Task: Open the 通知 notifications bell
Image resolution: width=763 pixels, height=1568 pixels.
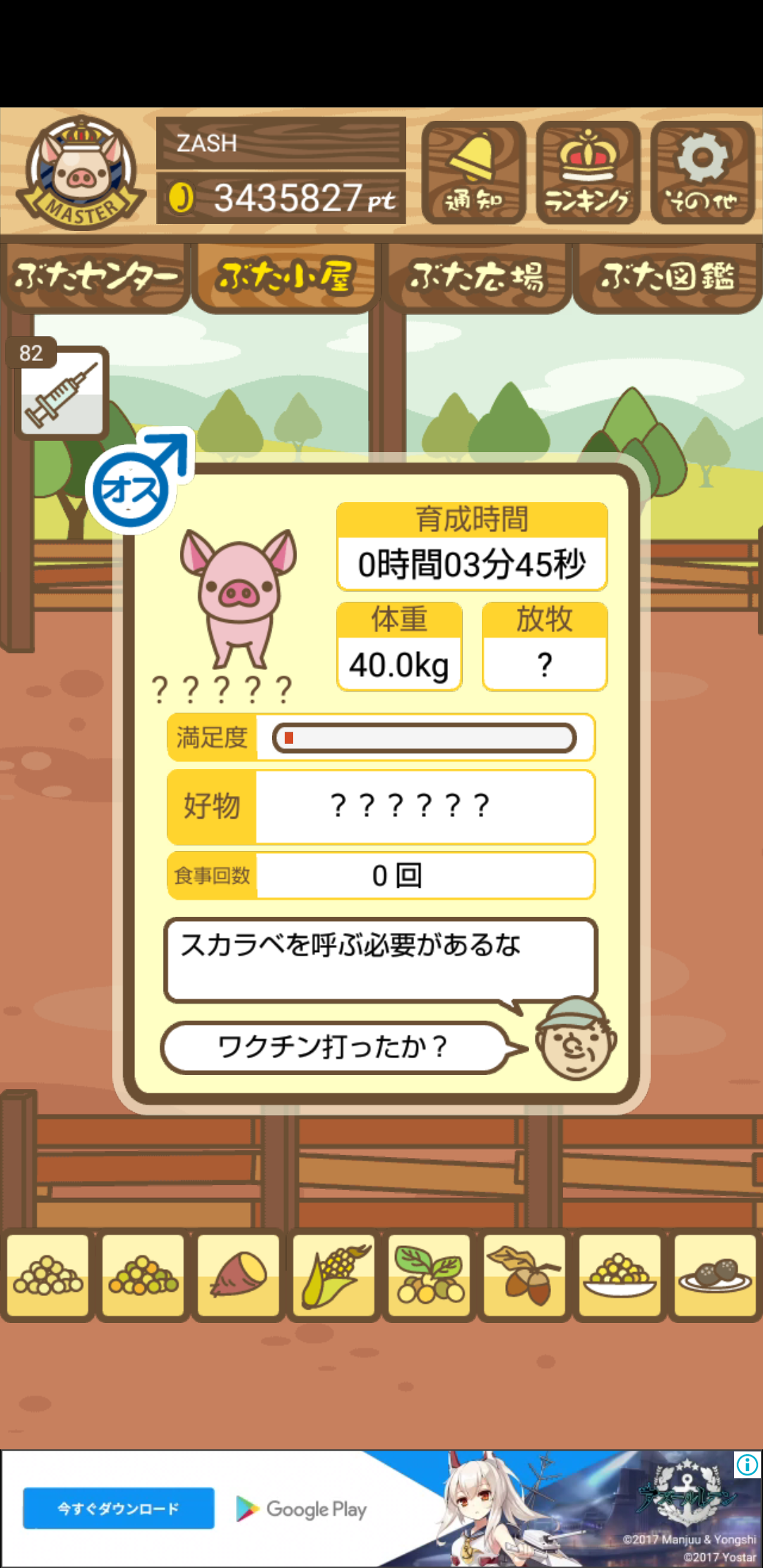Action: [x=473, y=172]
